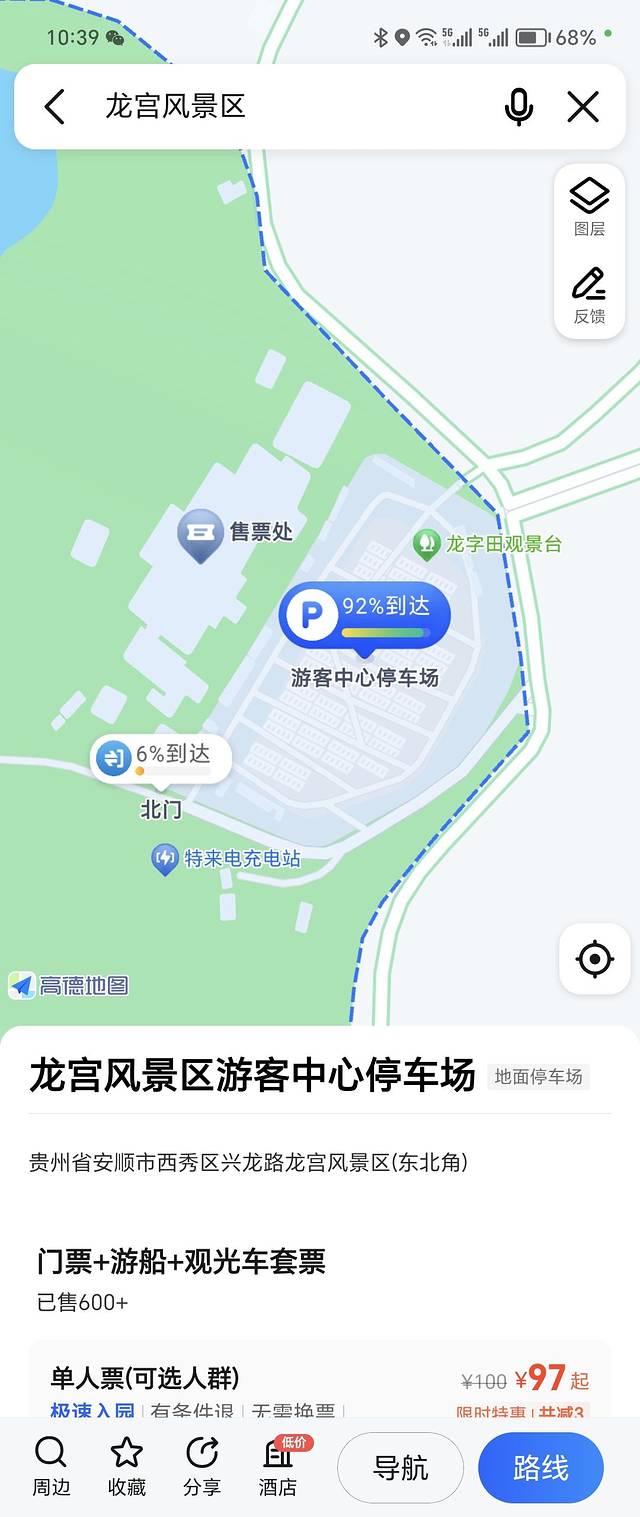Clear the search with the X icon

[583, 107]
